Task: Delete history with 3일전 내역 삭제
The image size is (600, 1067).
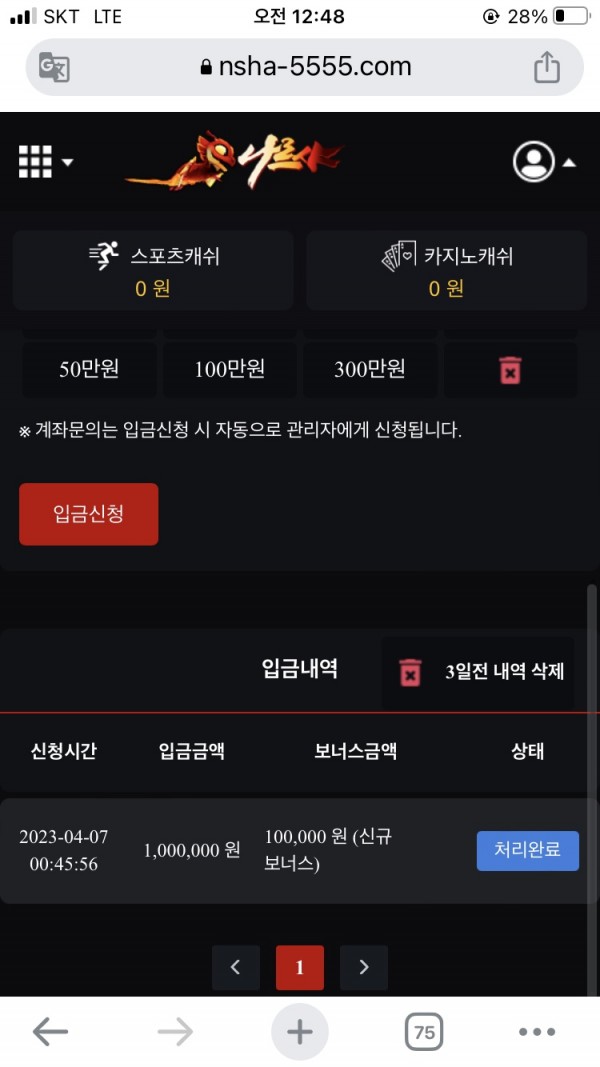Action: (x=479, y=672)
